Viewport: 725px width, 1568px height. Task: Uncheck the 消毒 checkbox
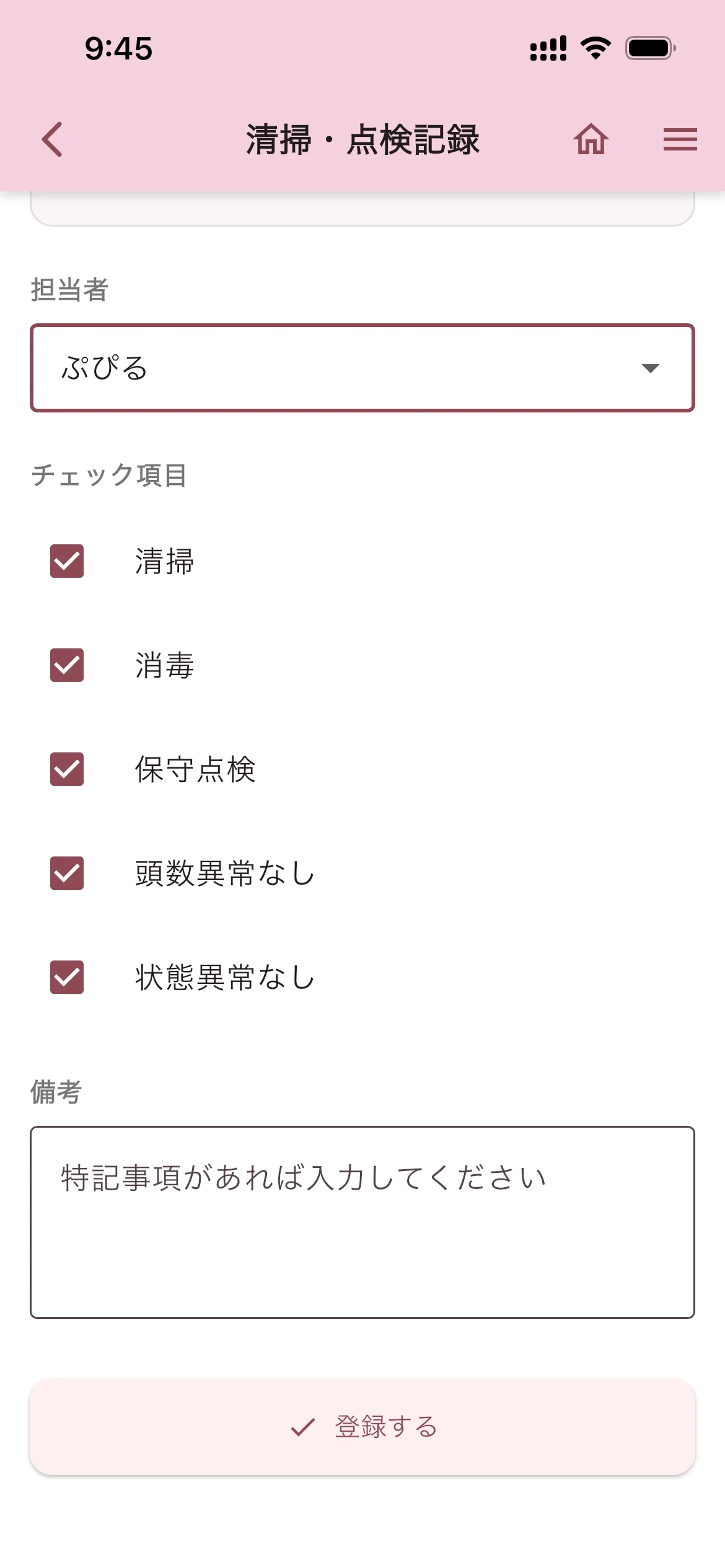coord(66,666)
